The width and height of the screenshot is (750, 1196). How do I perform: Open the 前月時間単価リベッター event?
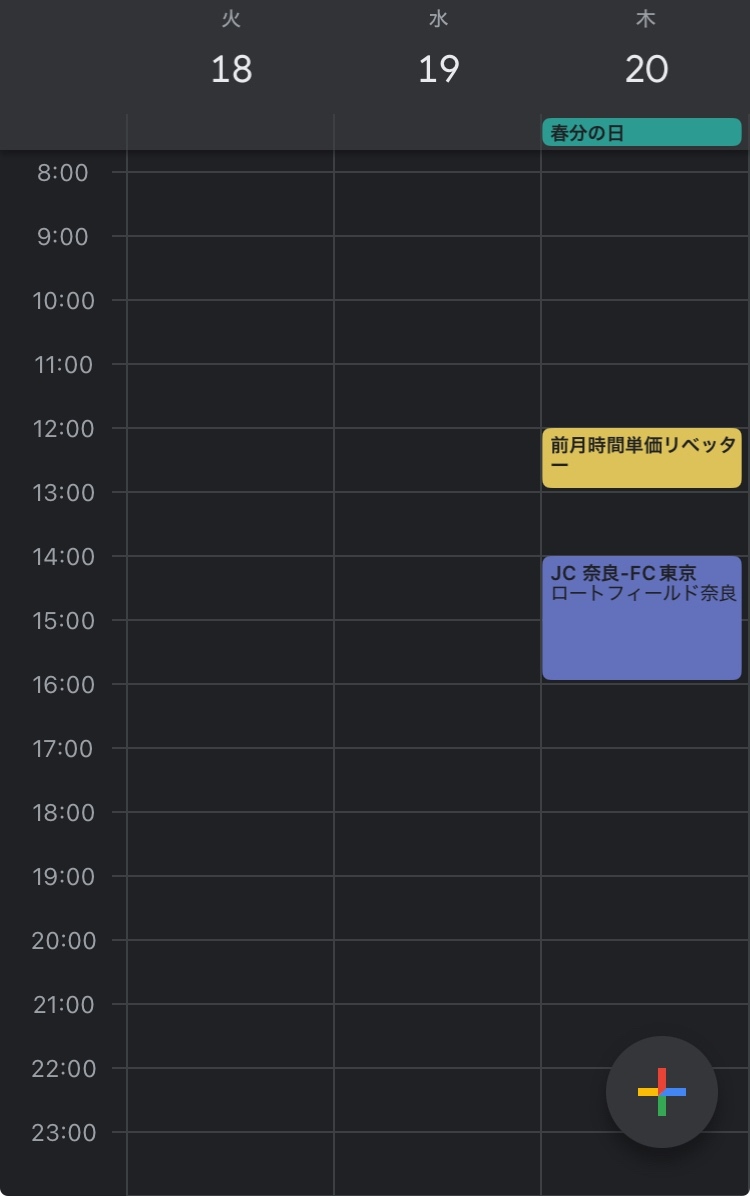coord(640,458)
